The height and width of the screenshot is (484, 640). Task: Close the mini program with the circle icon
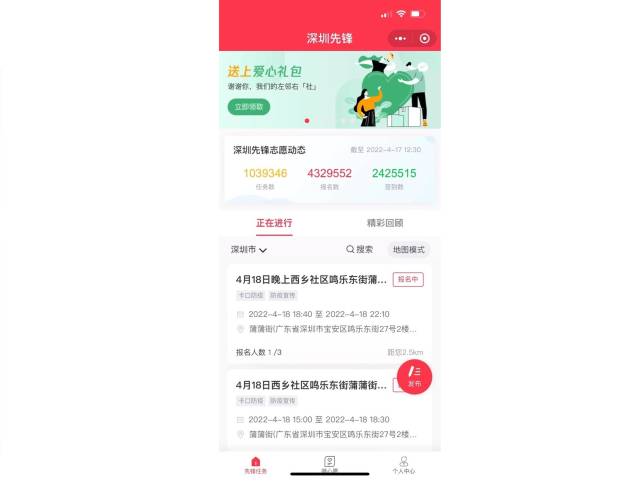pos(425,39)
